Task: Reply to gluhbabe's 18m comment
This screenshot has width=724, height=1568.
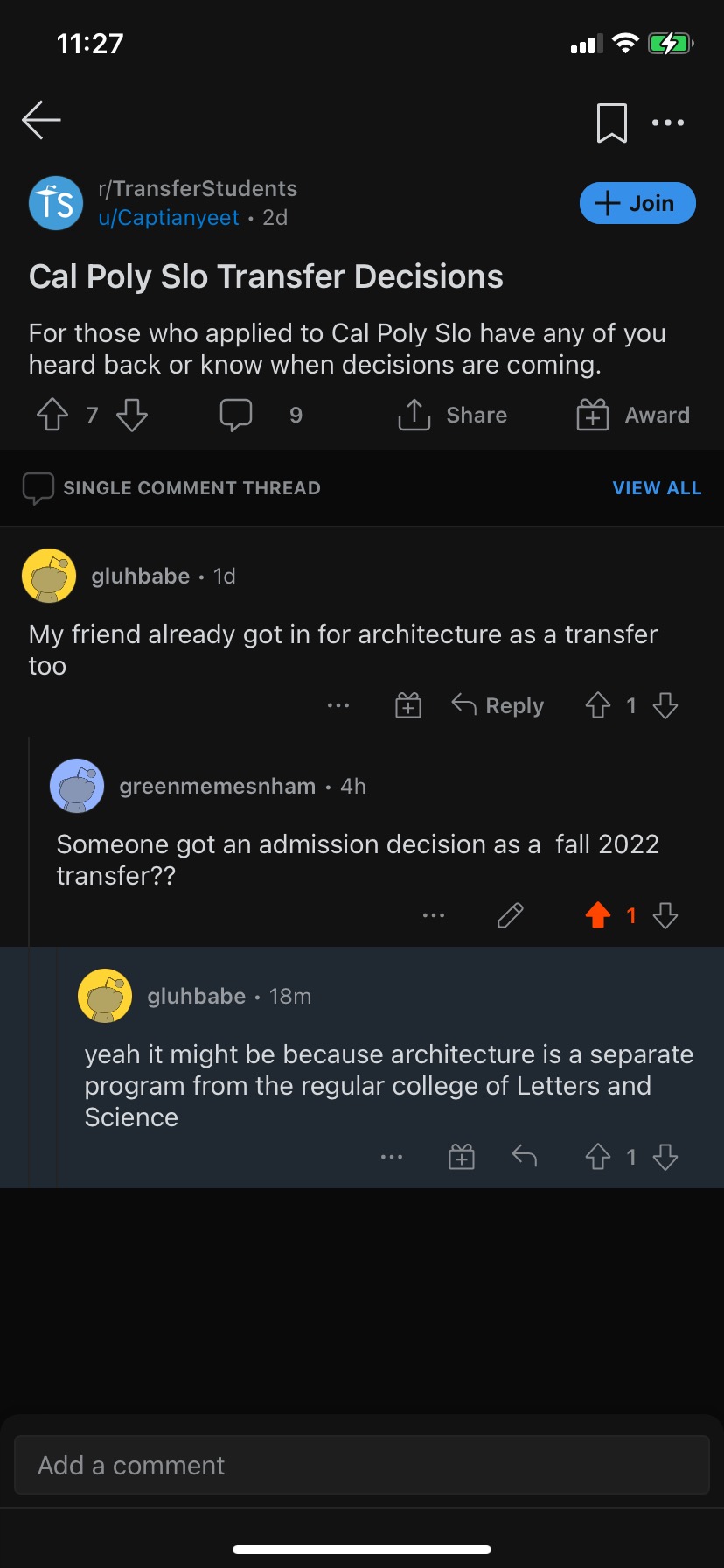Action: click(x=524, y=1157)
